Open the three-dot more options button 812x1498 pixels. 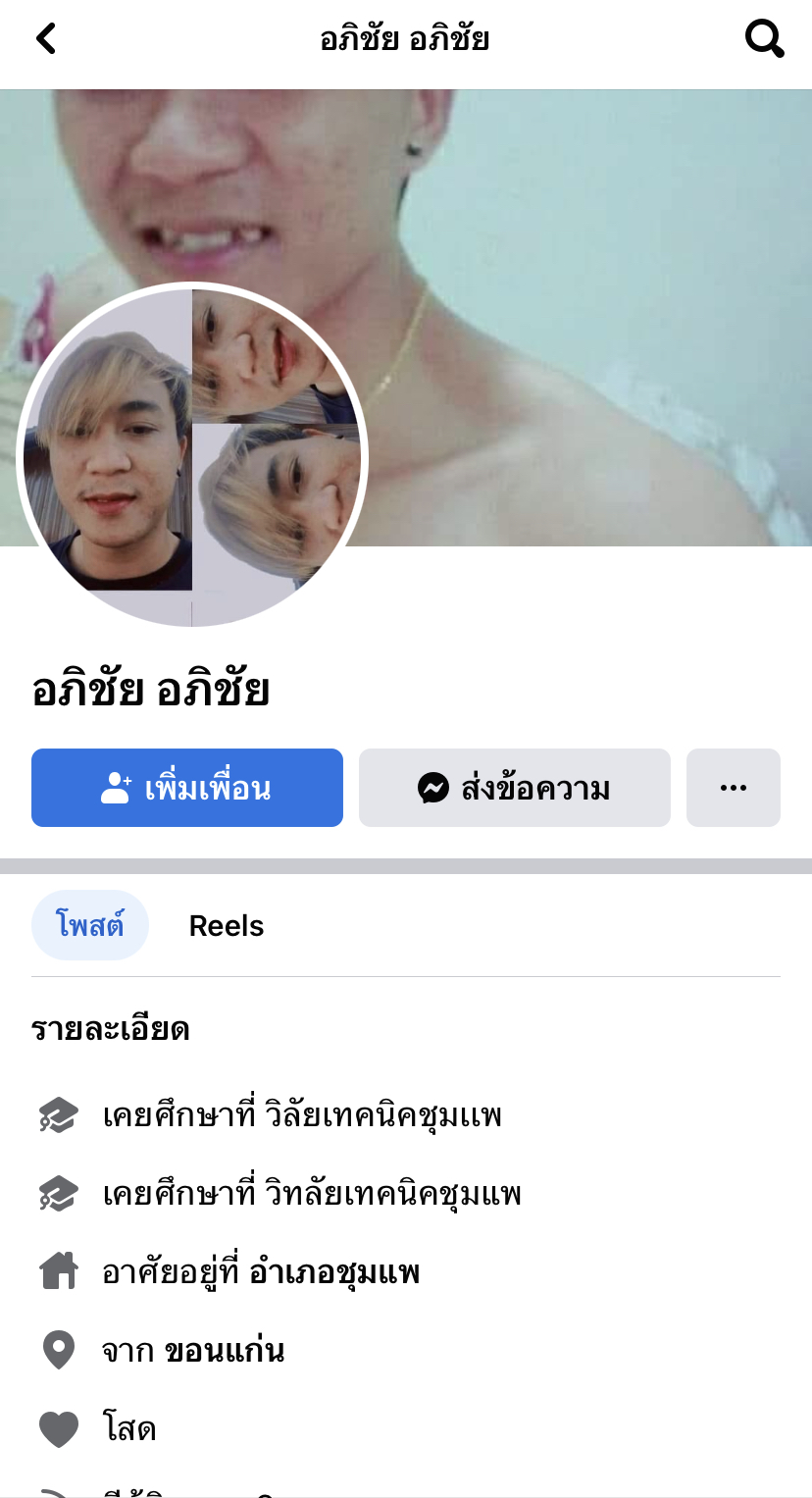[x=734, y=788]
